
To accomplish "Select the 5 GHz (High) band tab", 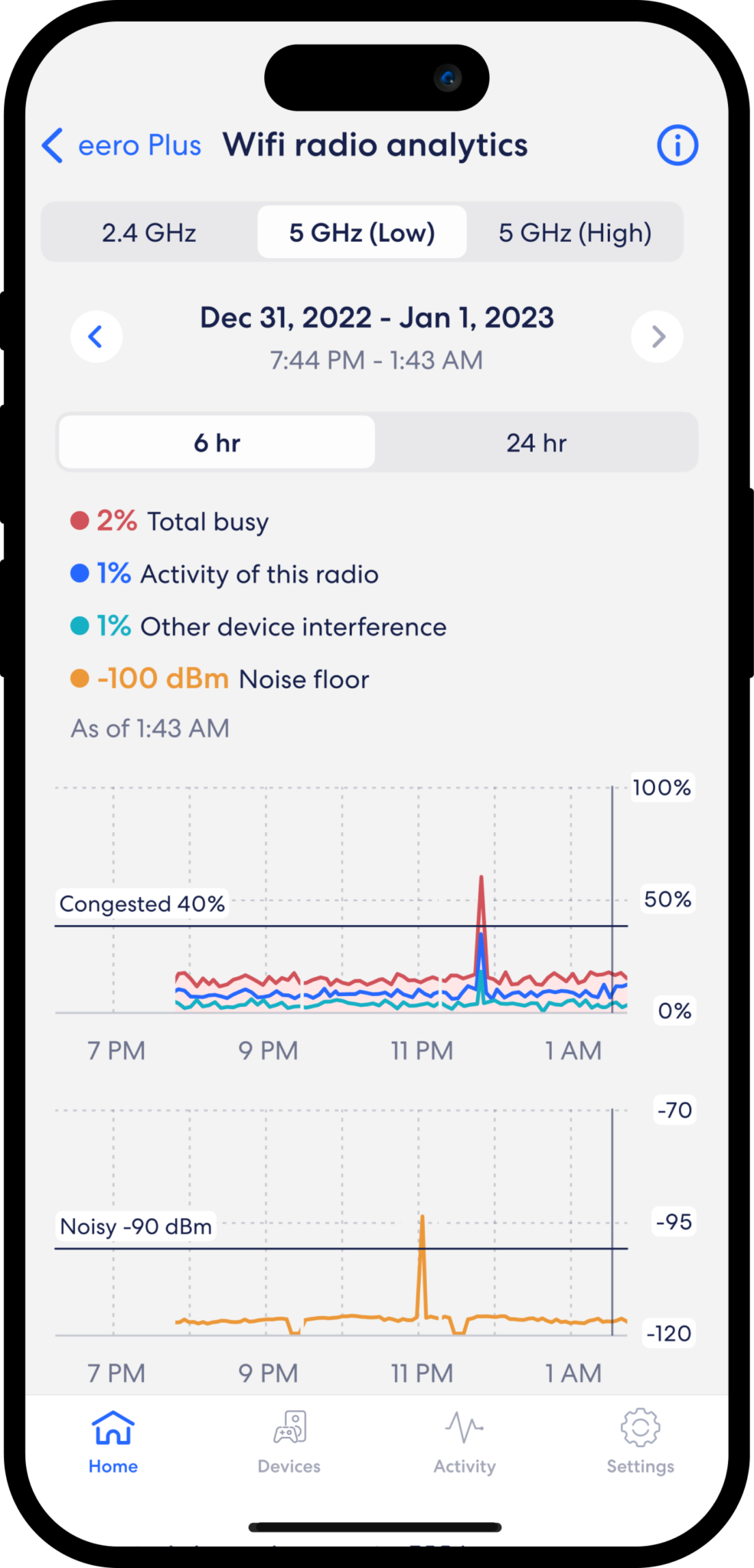I will (x=575, y=232).
